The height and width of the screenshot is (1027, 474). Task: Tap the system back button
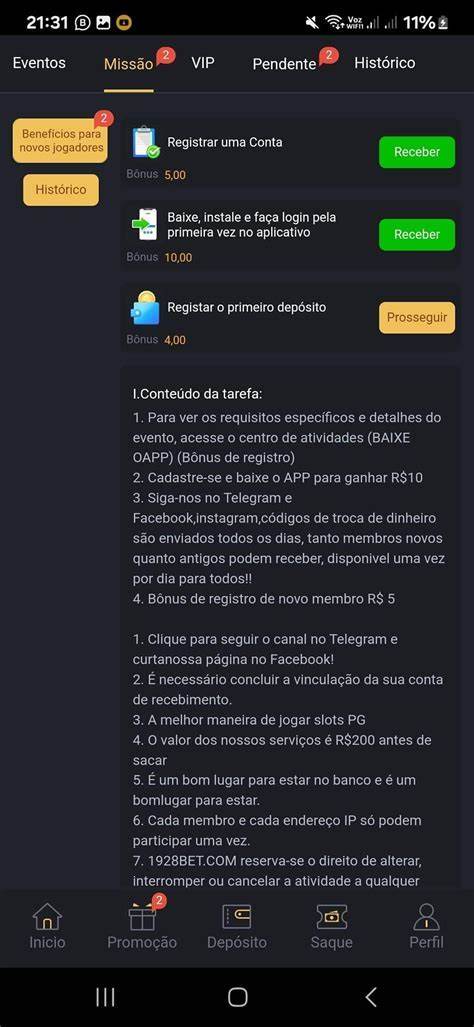tap(371, 997)
